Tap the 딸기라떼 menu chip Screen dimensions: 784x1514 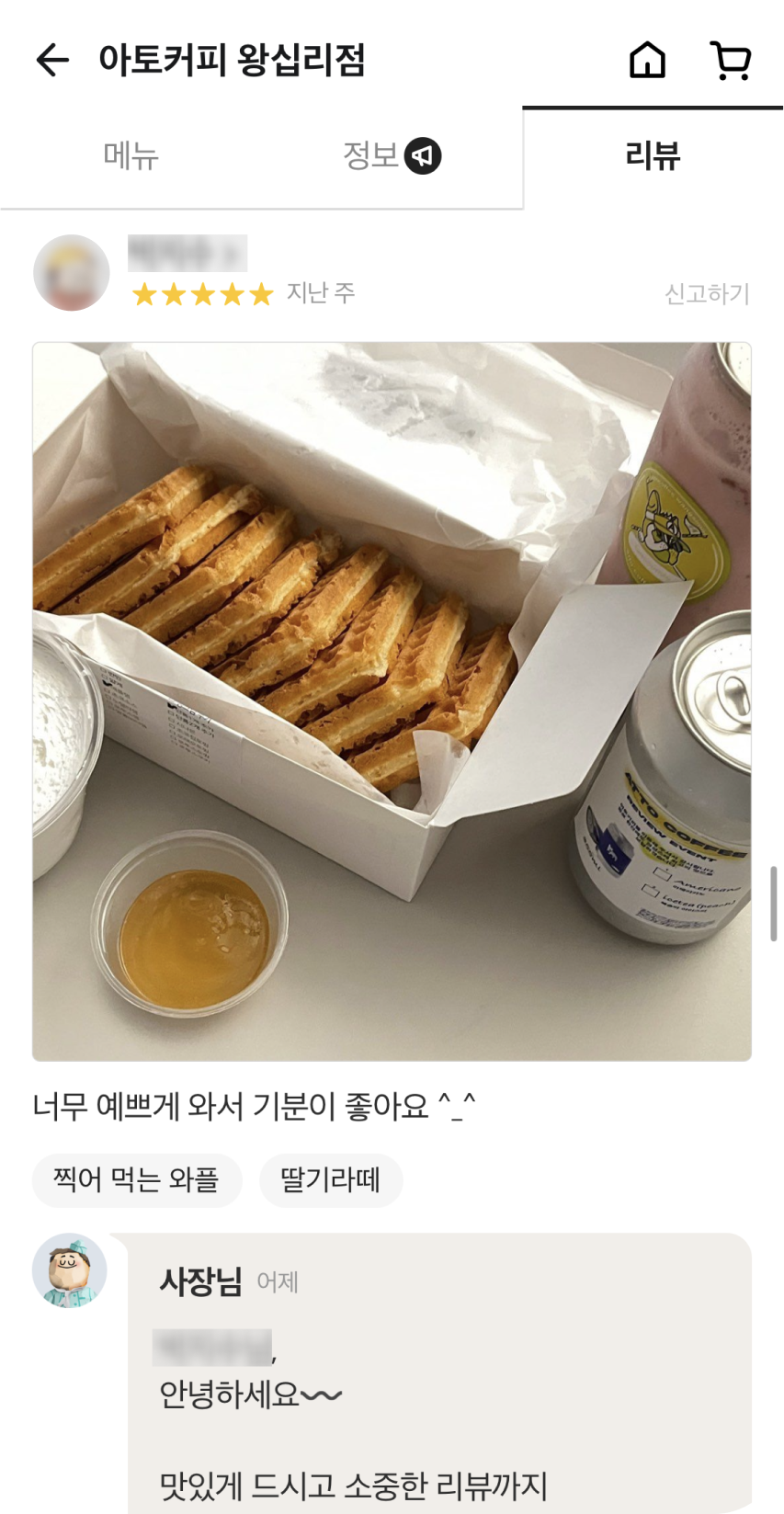pos(330,1179)
